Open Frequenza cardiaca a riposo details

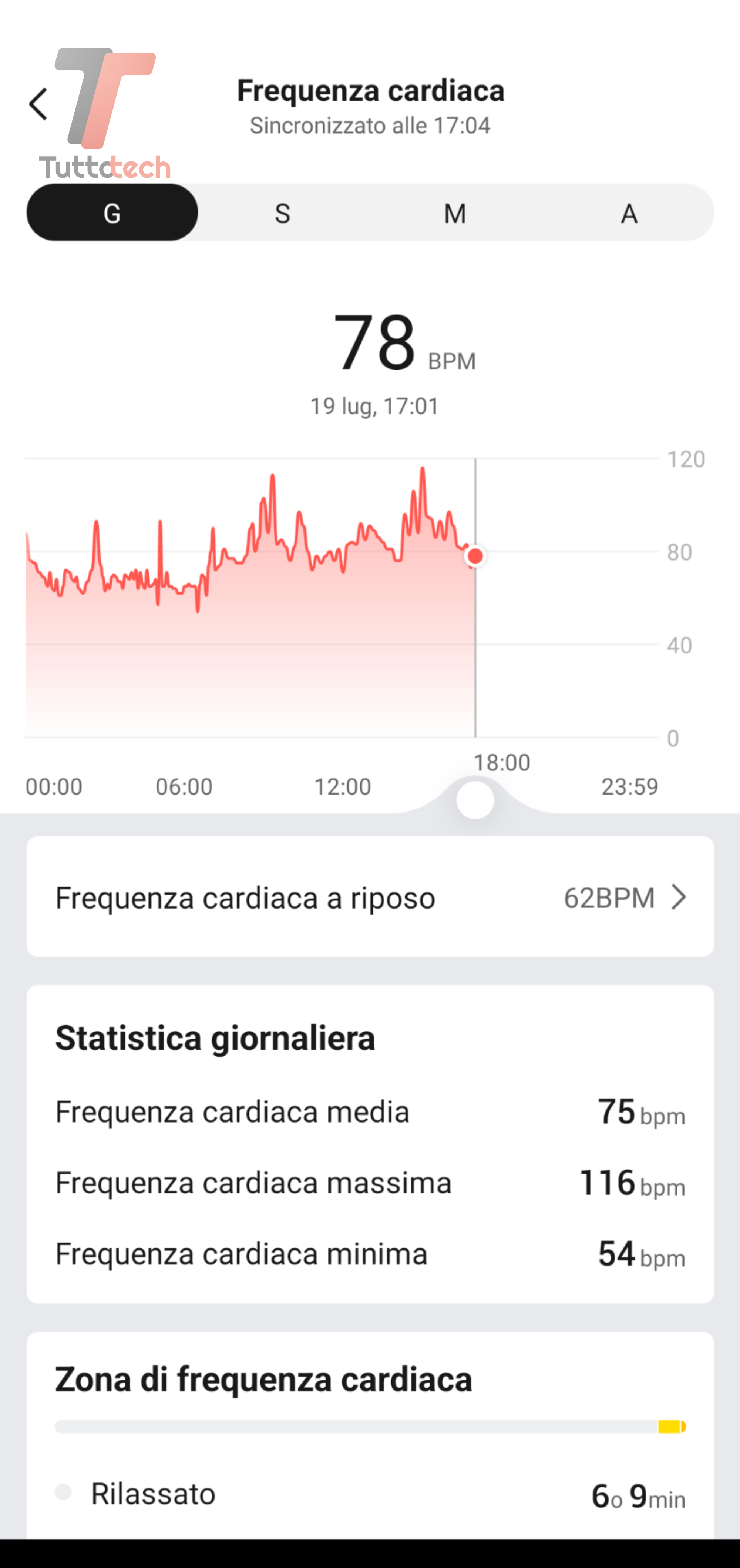click(x=370, y=897)
